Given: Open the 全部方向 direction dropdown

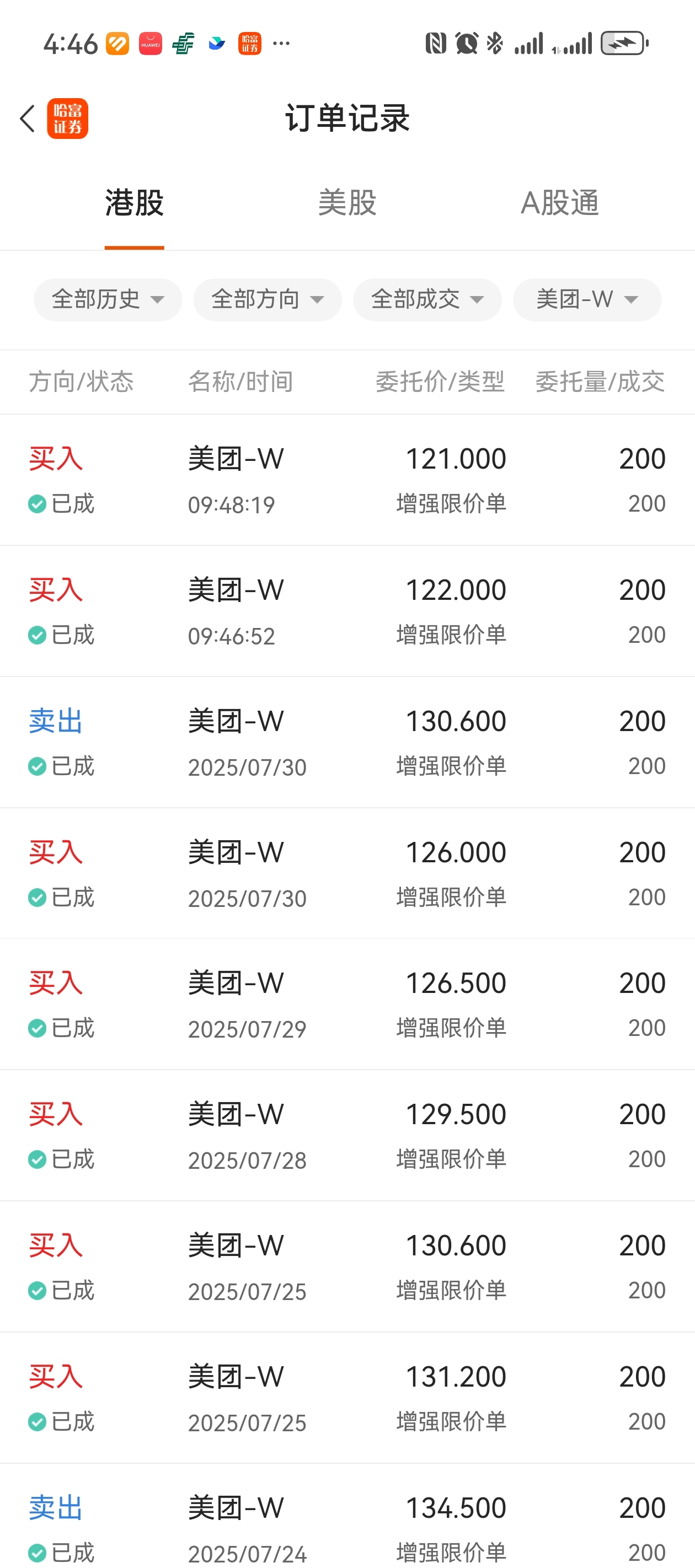Looking at the screenshot, I should [267, 299].
